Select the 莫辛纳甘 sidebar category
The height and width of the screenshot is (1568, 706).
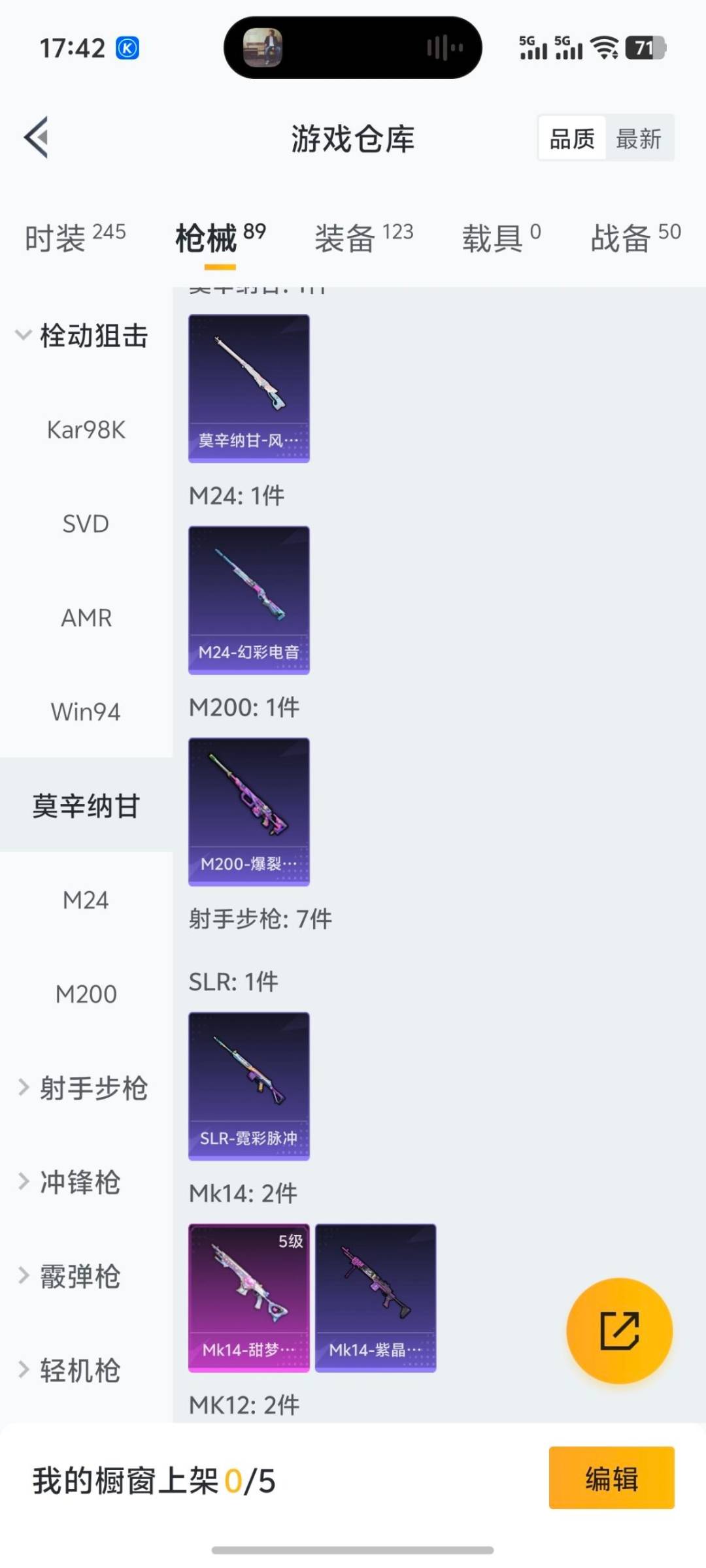pos(87,805)
